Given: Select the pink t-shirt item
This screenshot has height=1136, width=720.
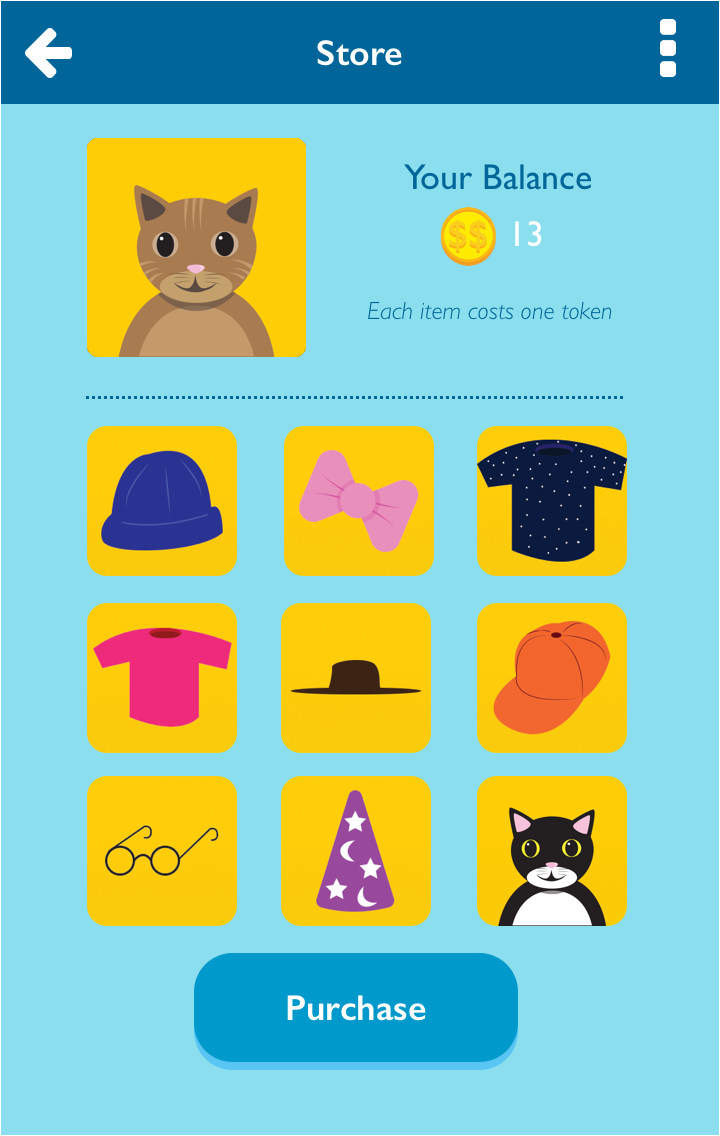Looking at the screenshot, I should 162,678.
